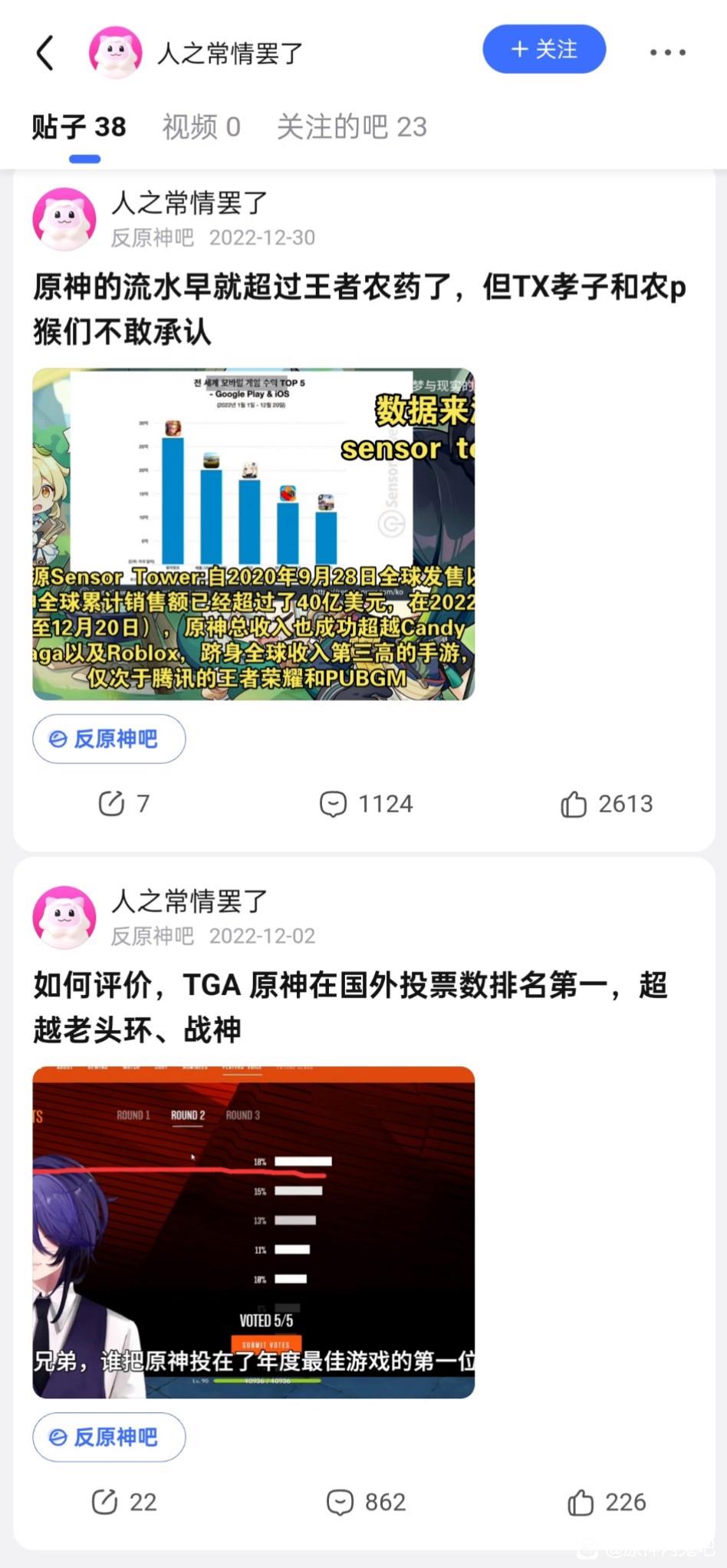Switch to the 视频 0 tab
This screenshot has height=1568, width=727.
point(201,127)
